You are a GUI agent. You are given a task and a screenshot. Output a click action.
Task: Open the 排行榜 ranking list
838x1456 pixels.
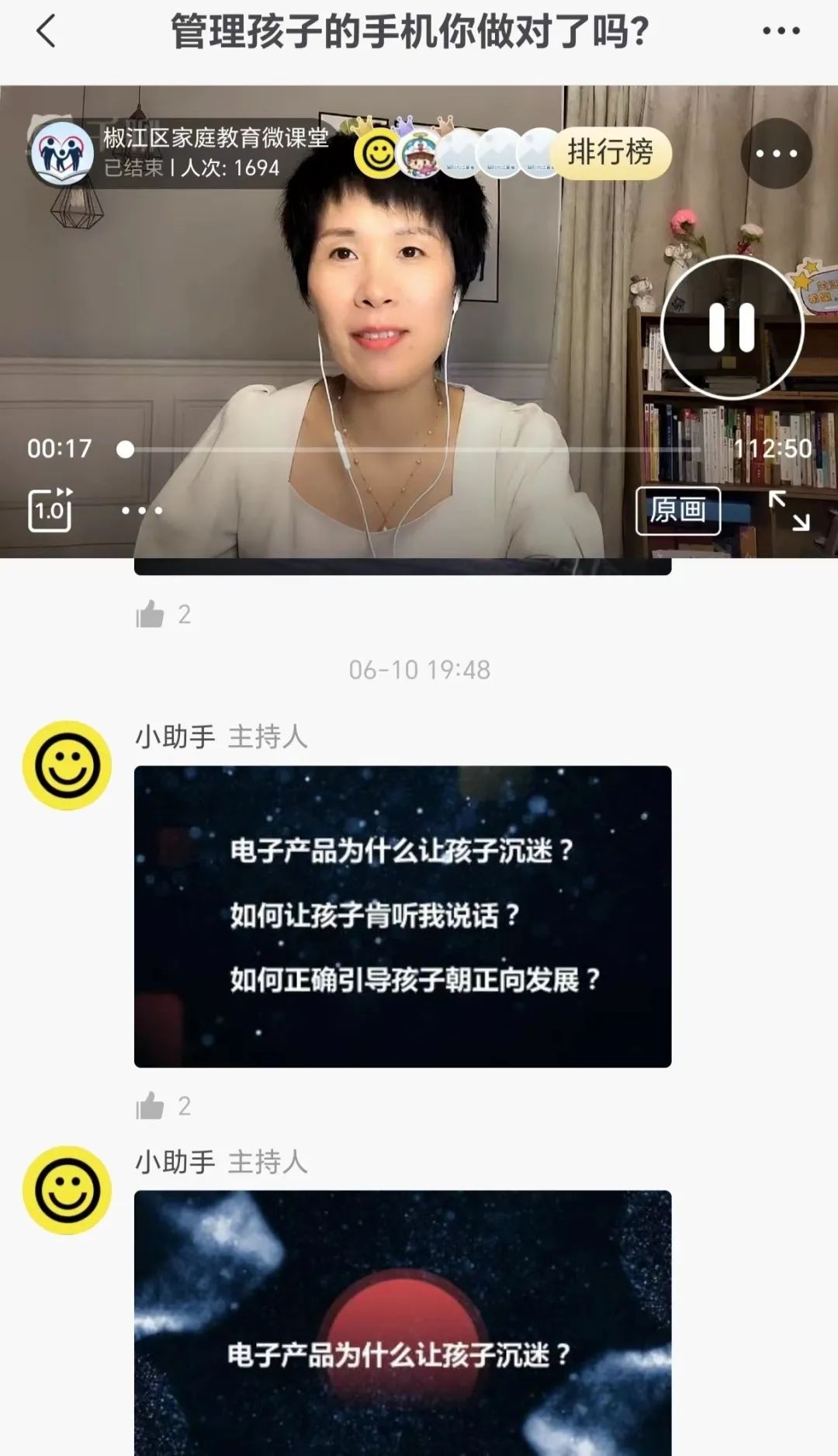click(610, 152)
